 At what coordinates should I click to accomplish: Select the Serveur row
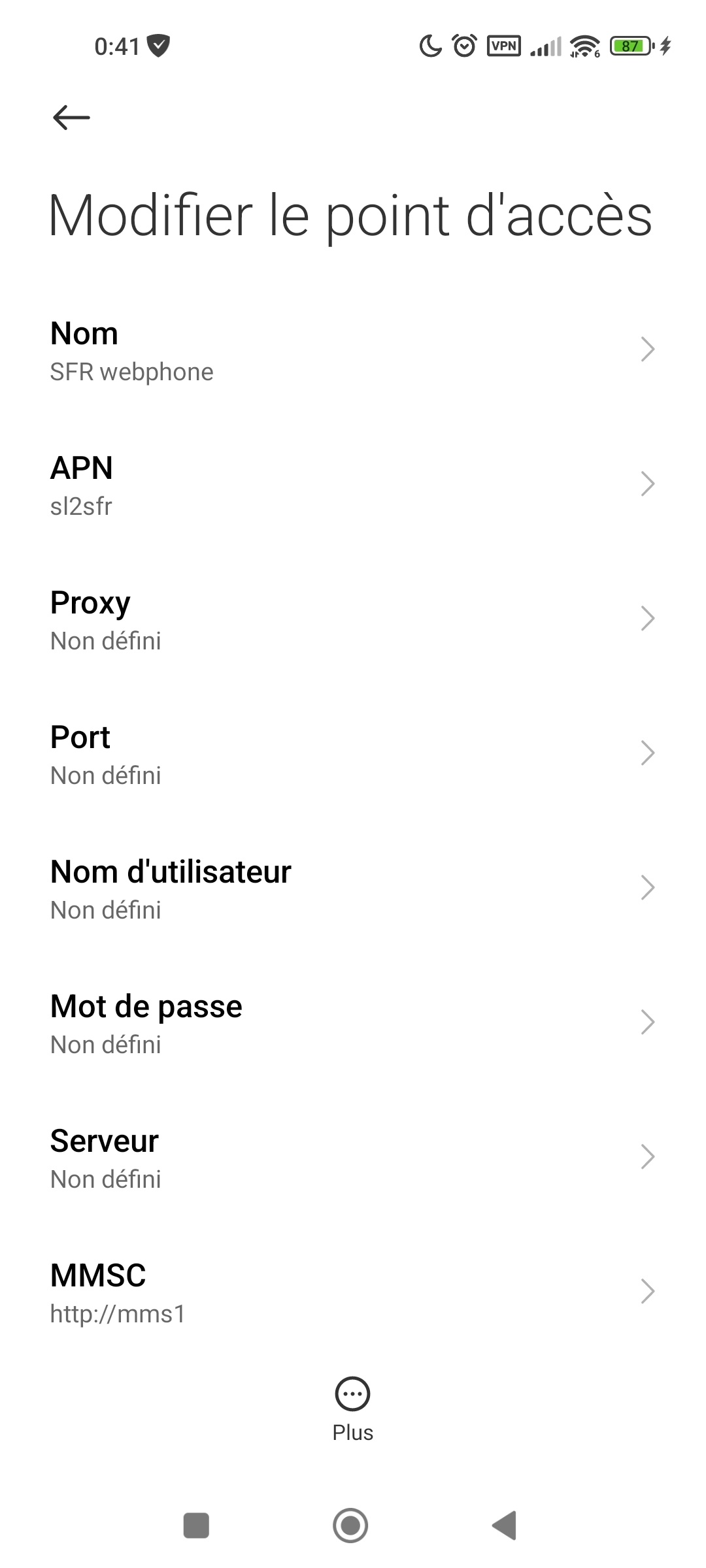tap(353, 1158)
